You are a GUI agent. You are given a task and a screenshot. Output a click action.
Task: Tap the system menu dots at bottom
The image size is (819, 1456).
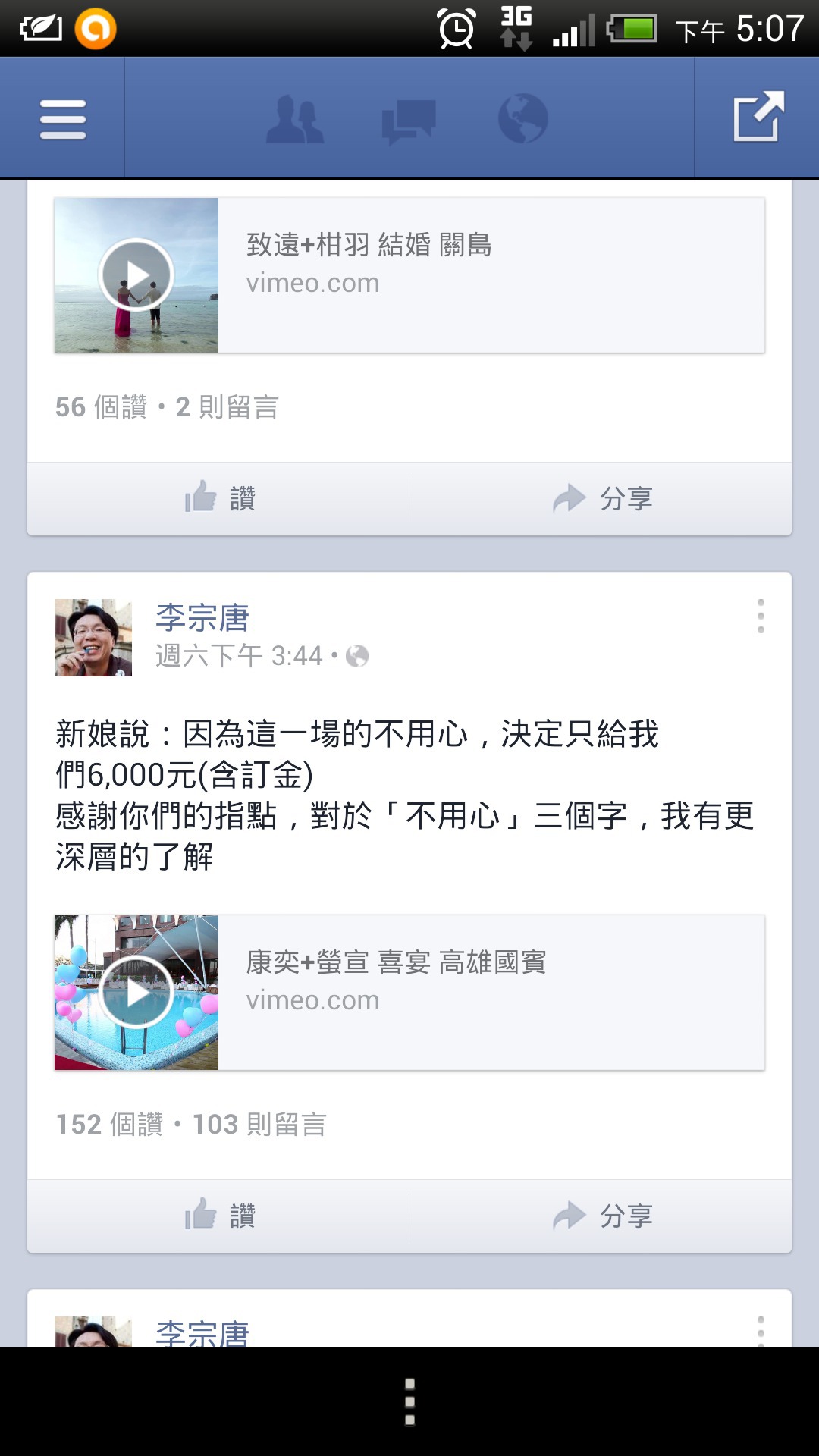tap(409, 1402)
